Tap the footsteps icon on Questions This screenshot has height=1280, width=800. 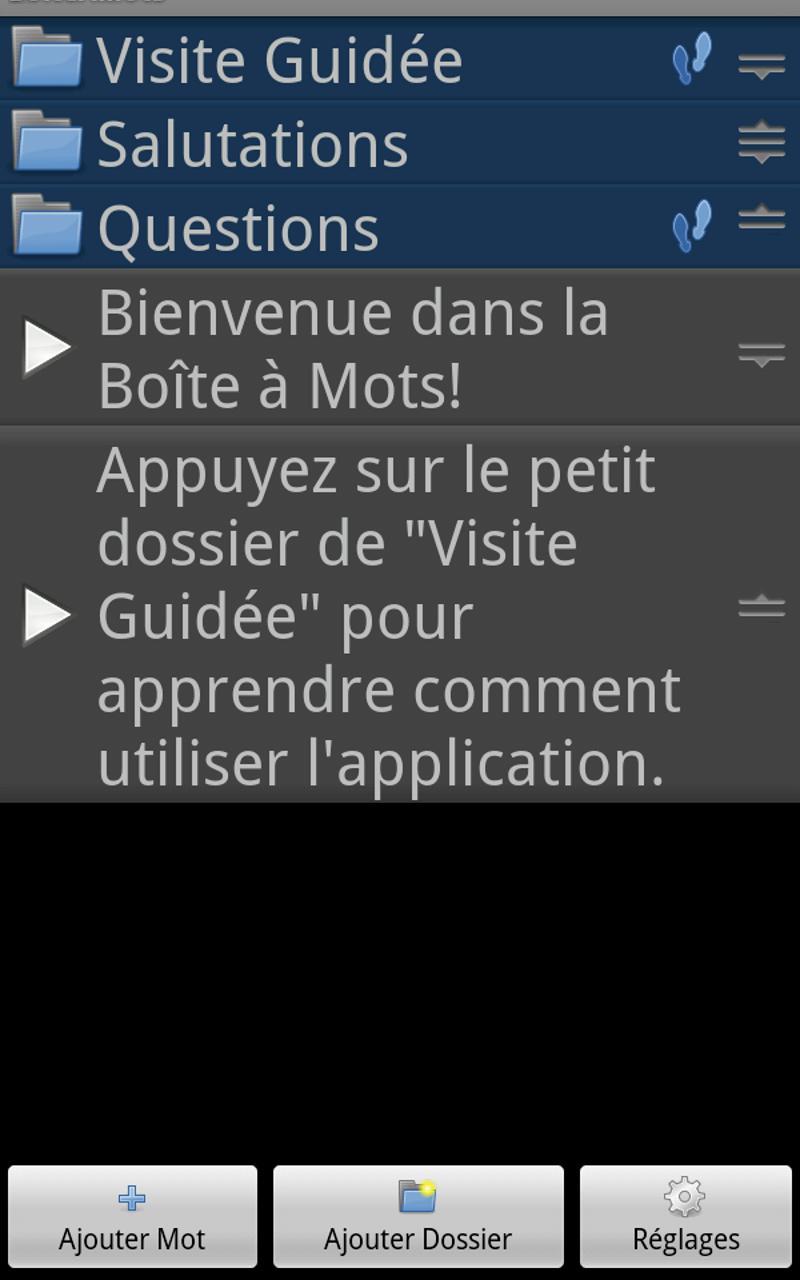692,226
